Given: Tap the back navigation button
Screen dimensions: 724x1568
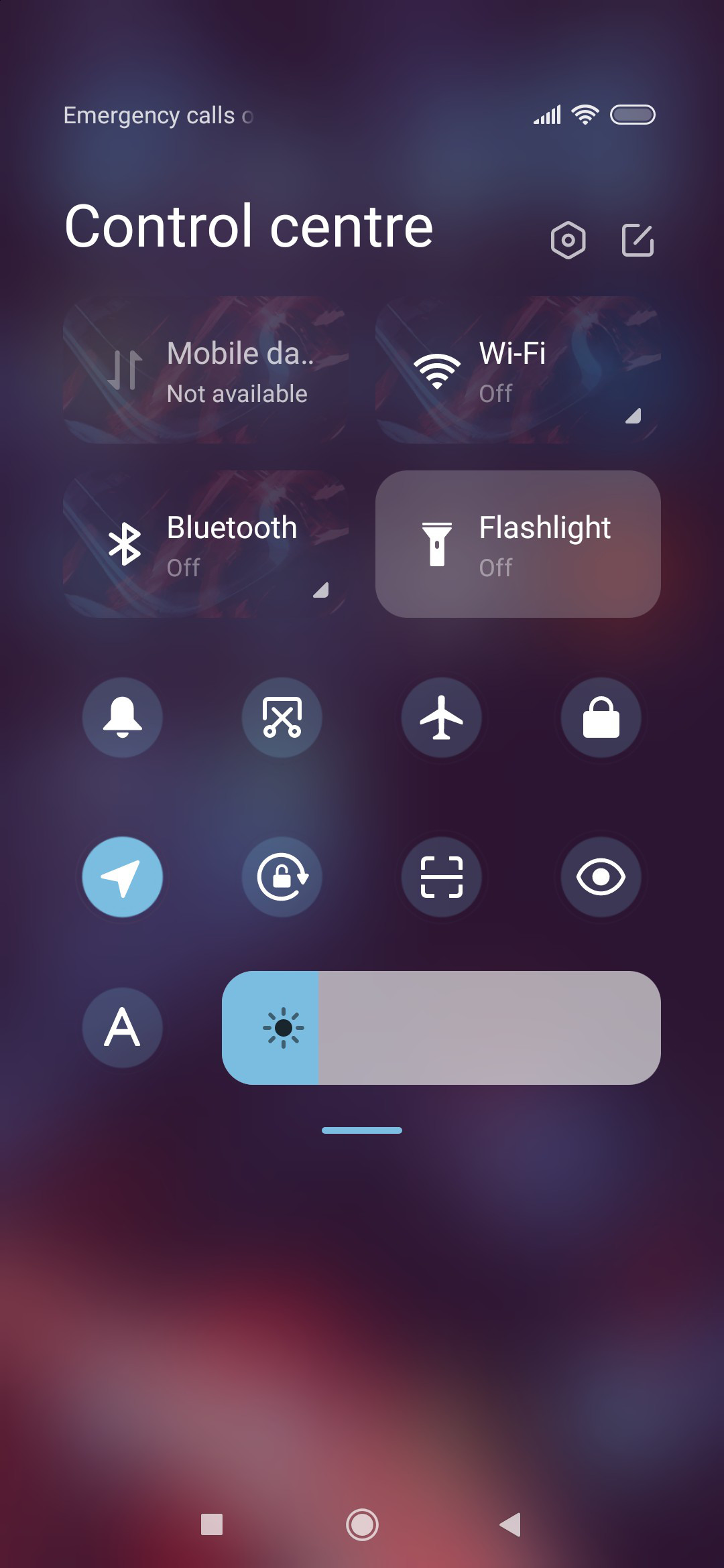Looking at the screenshot, I should pos(511,1524).
